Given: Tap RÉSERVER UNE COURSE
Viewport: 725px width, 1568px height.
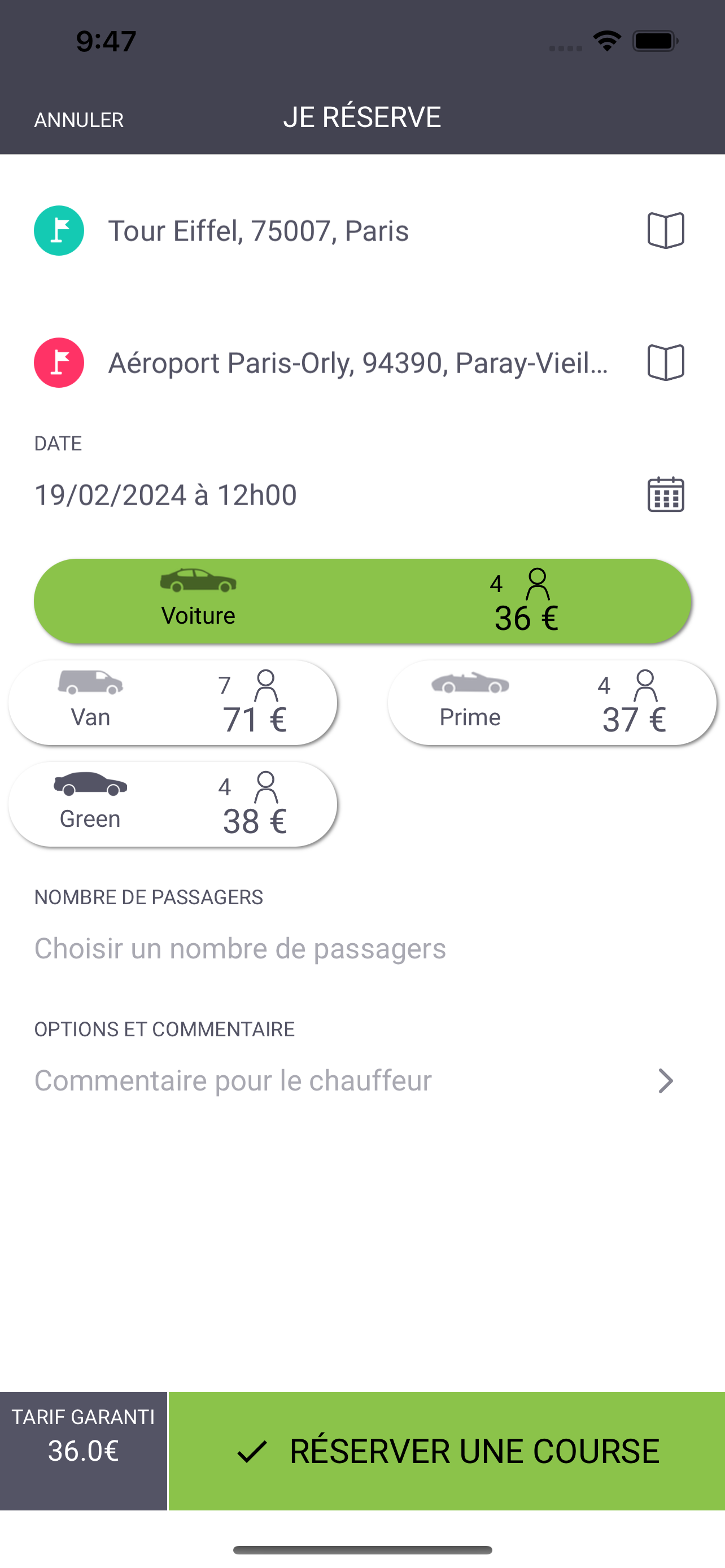Looking at the screenshot, I should point(447,1451).
